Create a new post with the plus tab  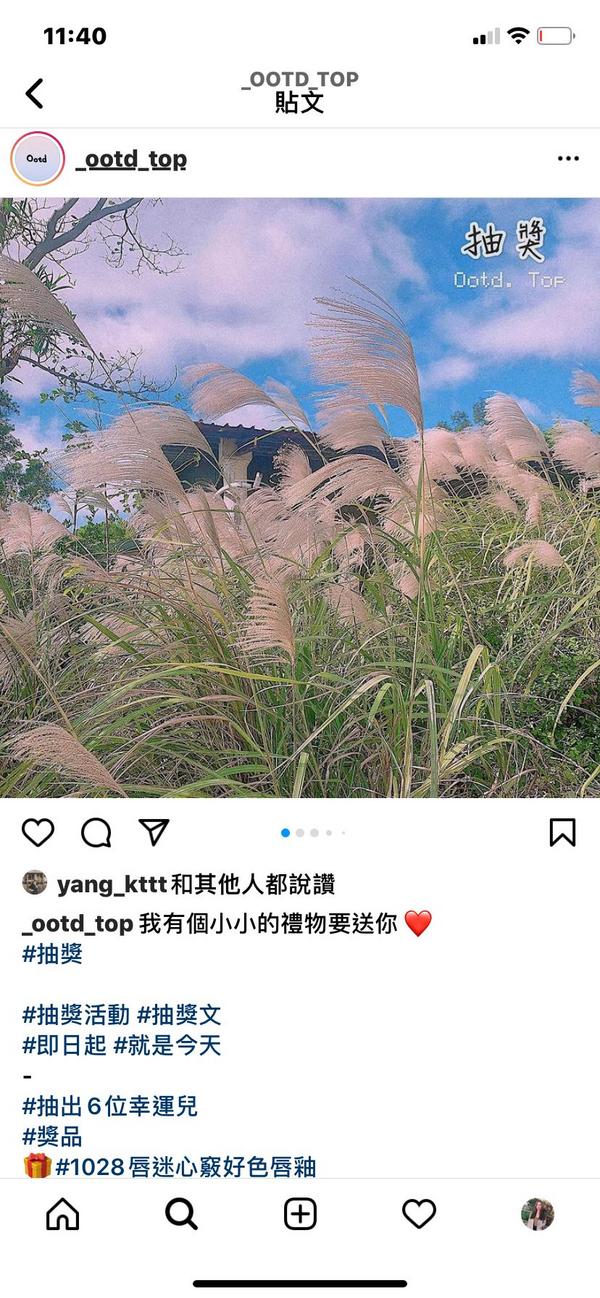tap(300, 1214)
